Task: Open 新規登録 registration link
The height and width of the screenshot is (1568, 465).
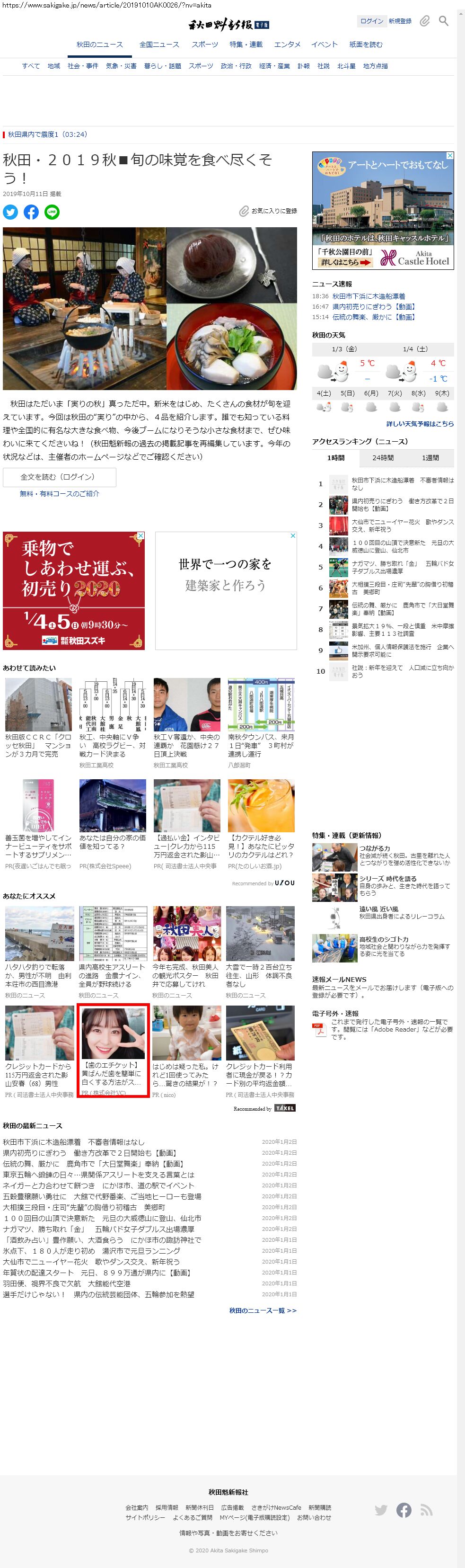Action: click(400, 21)
